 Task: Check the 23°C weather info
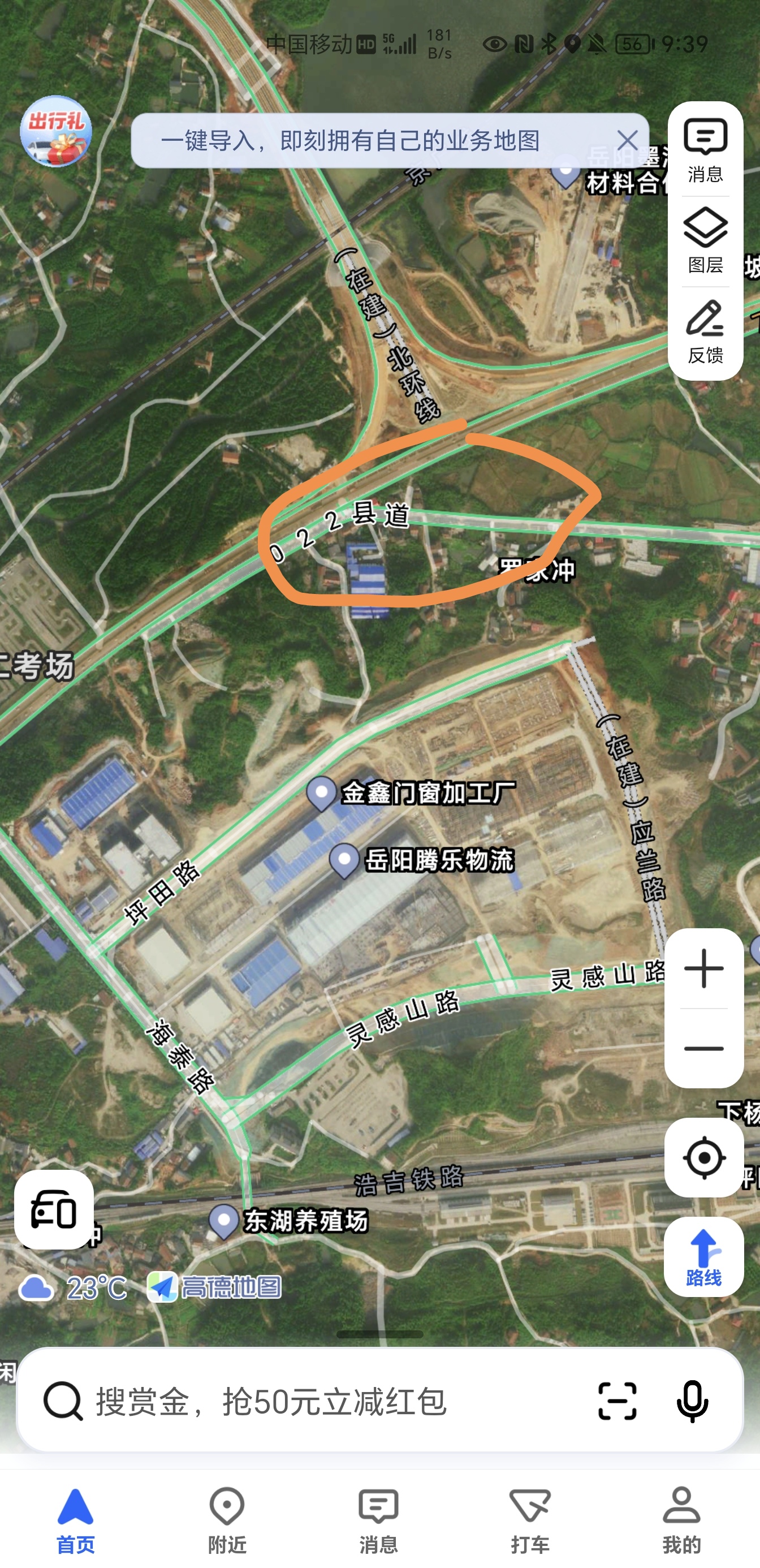click(73, 1289)
